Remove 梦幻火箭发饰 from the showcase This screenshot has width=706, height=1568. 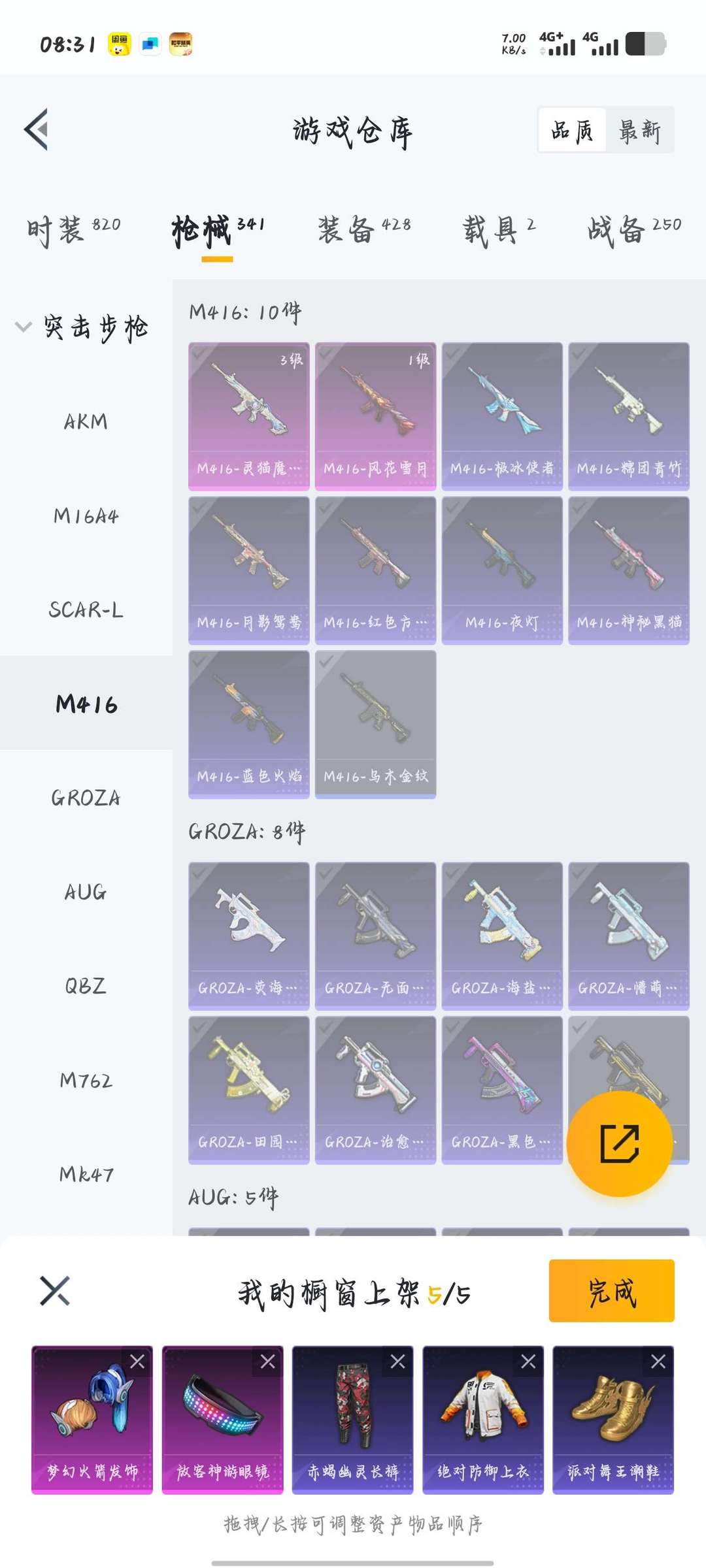137,1362
